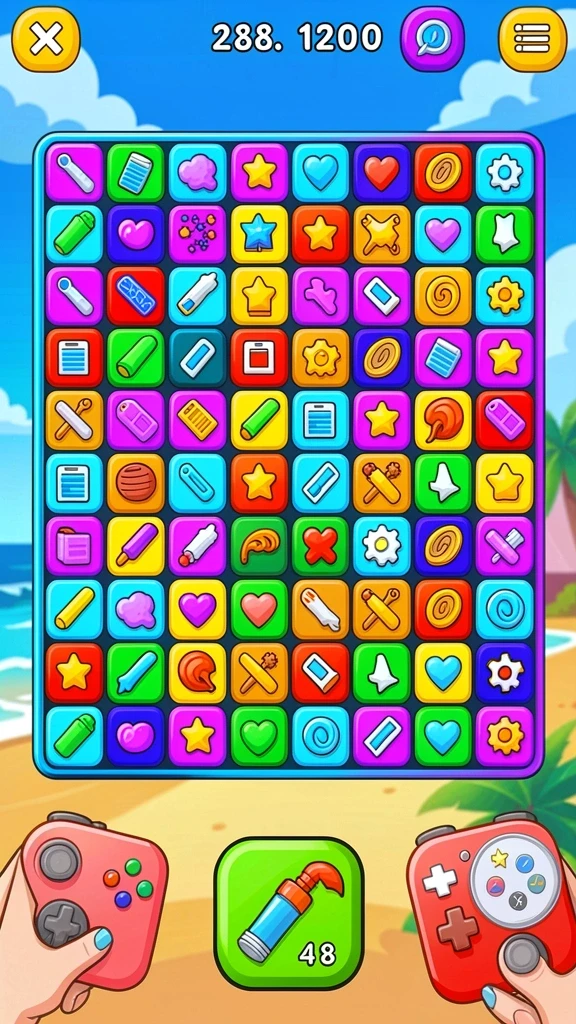Use the paint tube booster showing 48
This screenshot has height=1024, width=576.
pos(289,913)
